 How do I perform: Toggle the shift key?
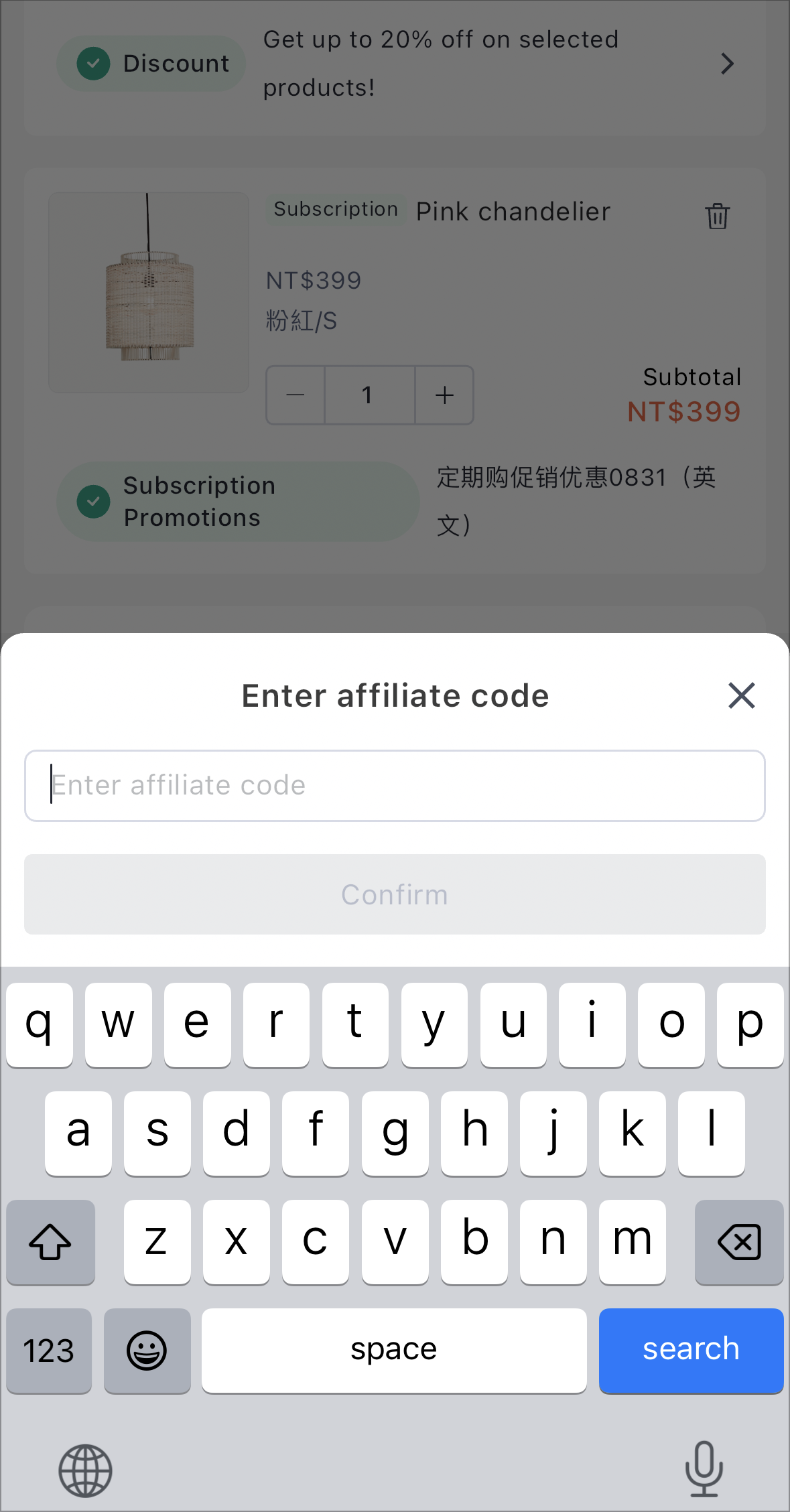tap(50, 1241)
